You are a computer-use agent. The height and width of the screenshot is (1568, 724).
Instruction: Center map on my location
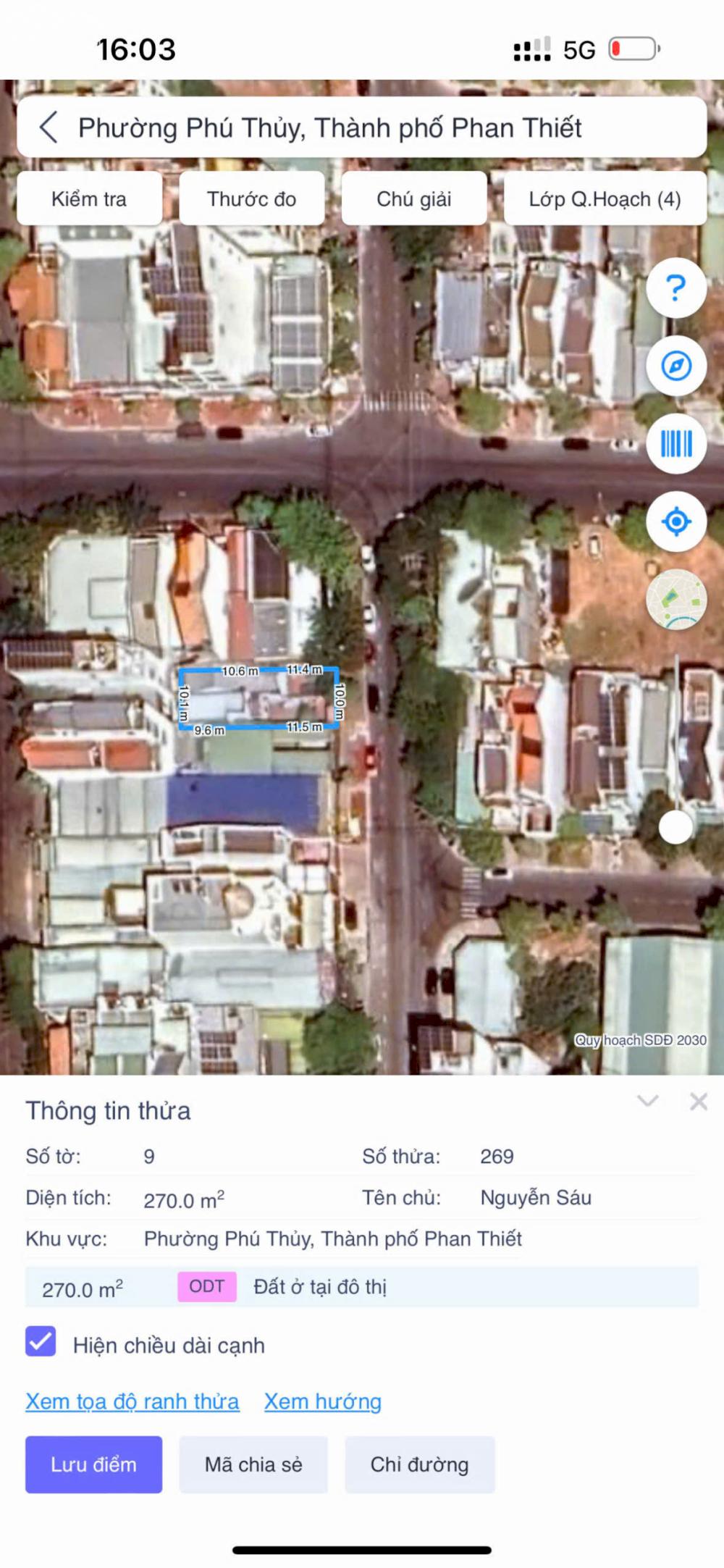tap(675, 521)
